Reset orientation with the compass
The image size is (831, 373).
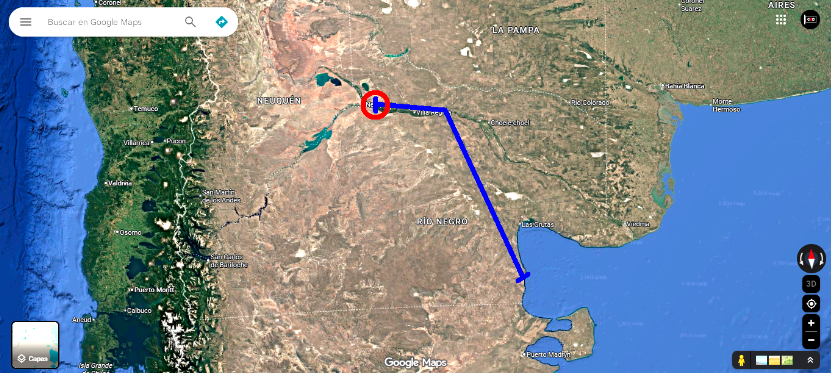pyautogui.click(x=811, y=259)
